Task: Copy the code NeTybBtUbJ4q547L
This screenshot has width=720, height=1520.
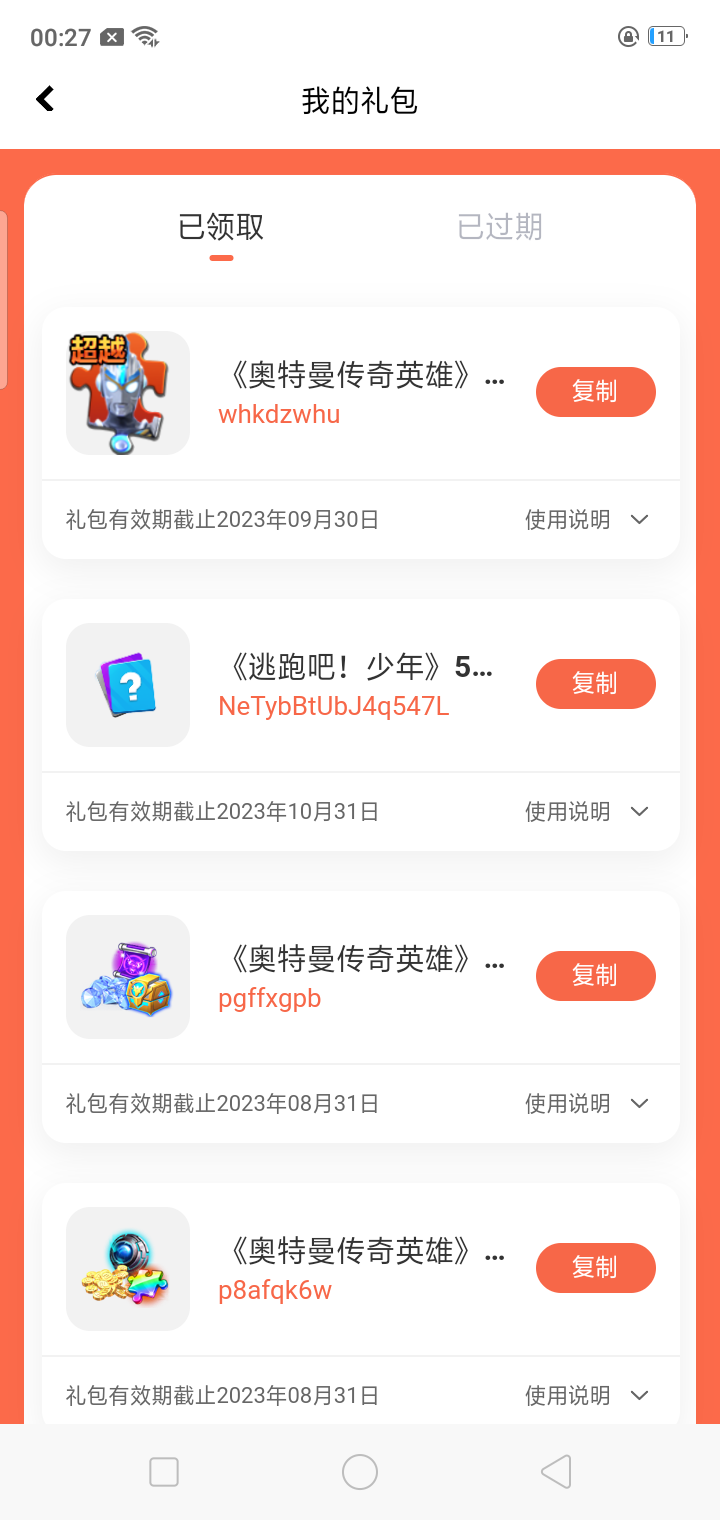Action: [x=595, y=684]
